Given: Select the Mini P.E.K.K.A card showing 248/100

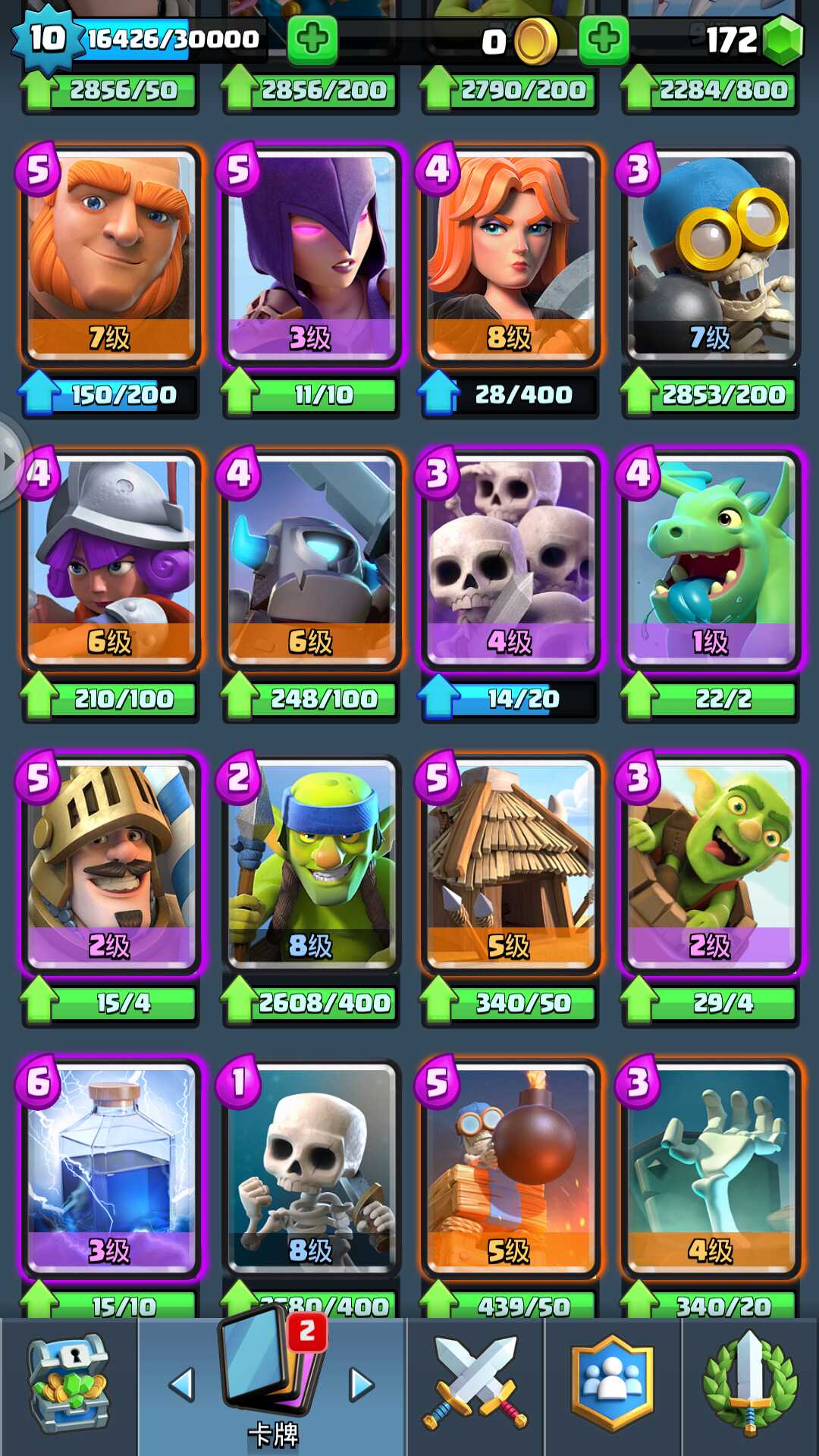Looking at the screenshot, I should (x=312, y=560).
